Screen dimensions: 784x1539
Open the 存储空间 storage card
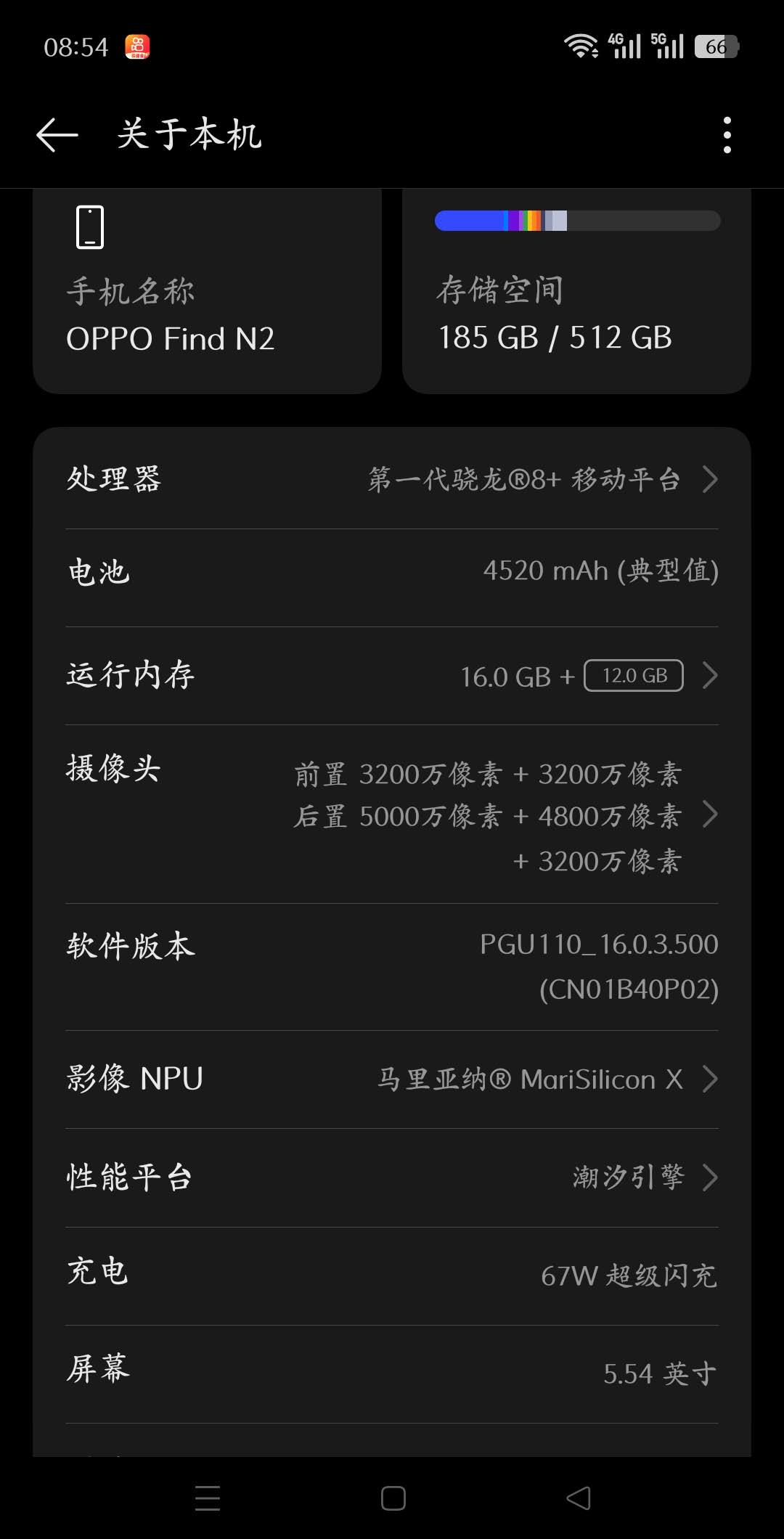576,298
